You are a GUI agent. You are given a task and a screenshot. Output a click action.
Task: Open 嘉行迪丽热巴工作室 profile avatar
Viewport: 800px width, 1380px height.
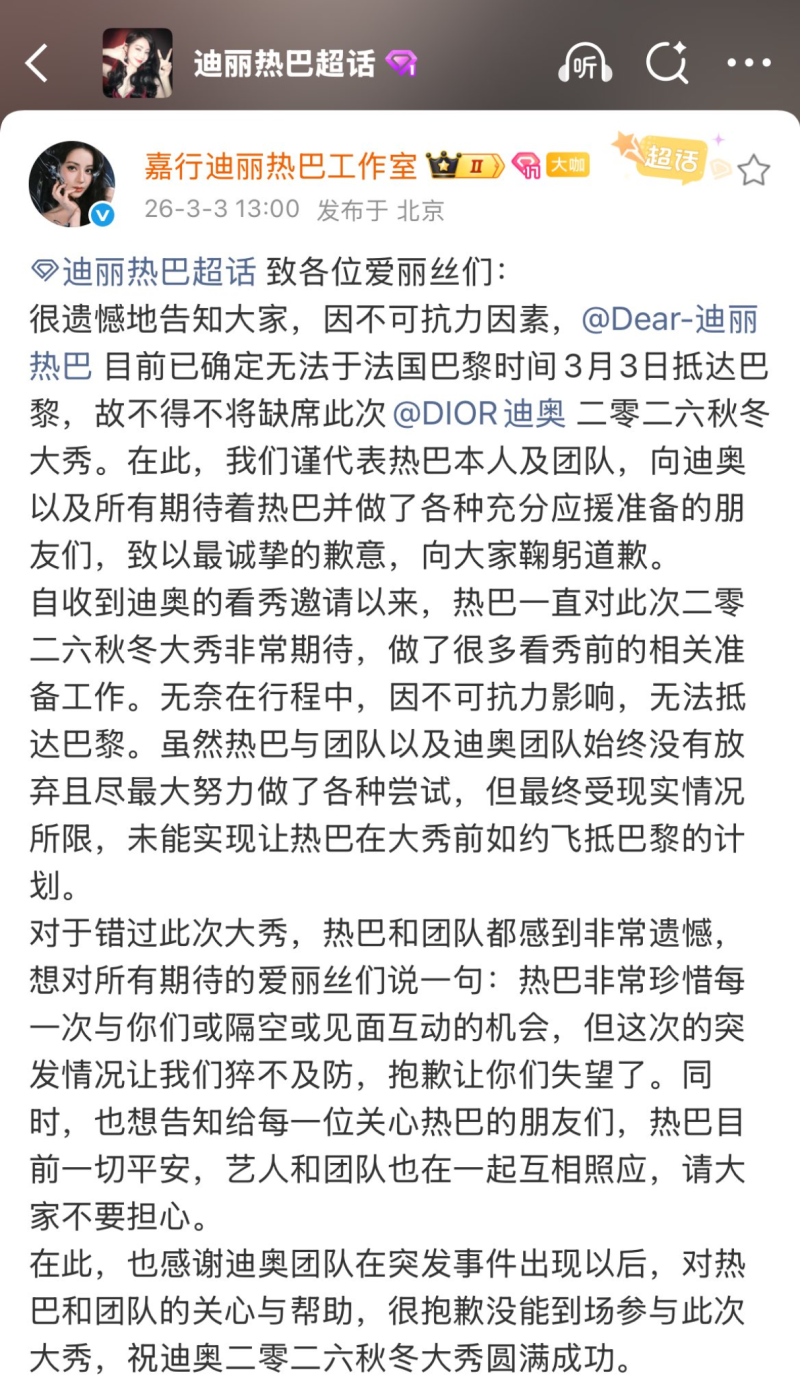(x=71, y=184)
